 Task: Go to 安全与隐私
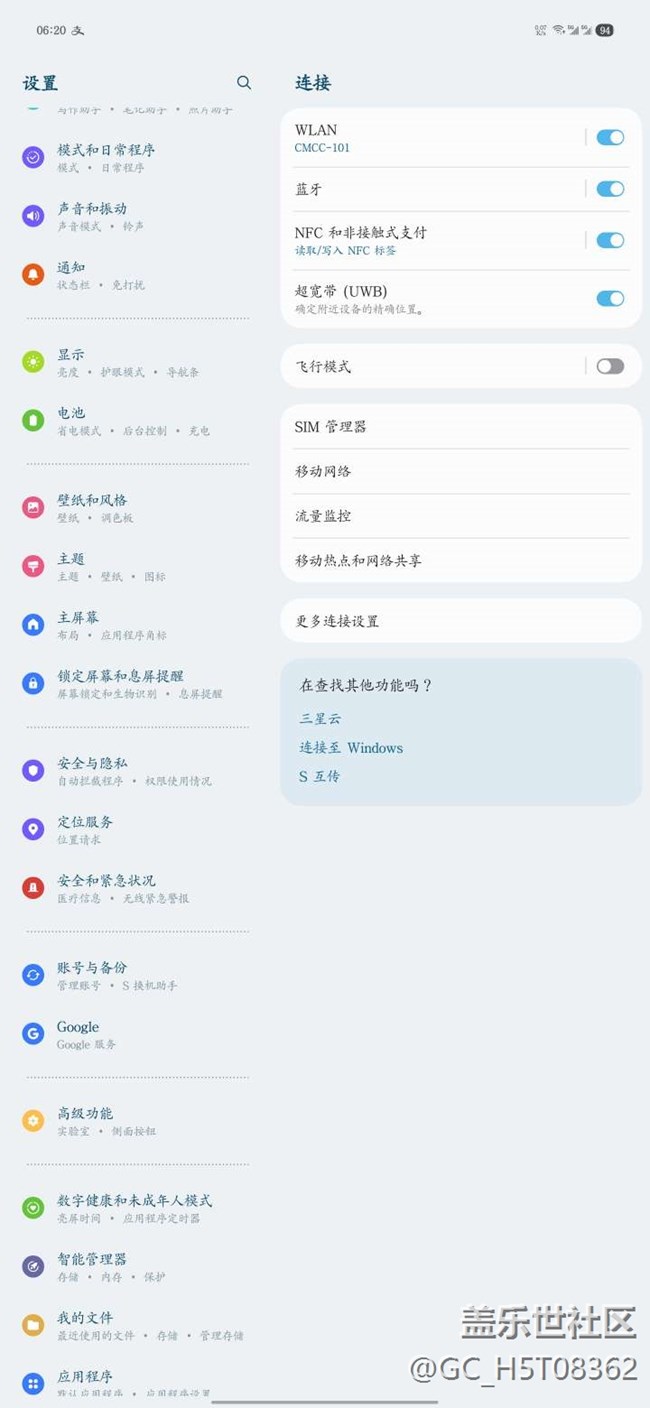pos(92,770)
